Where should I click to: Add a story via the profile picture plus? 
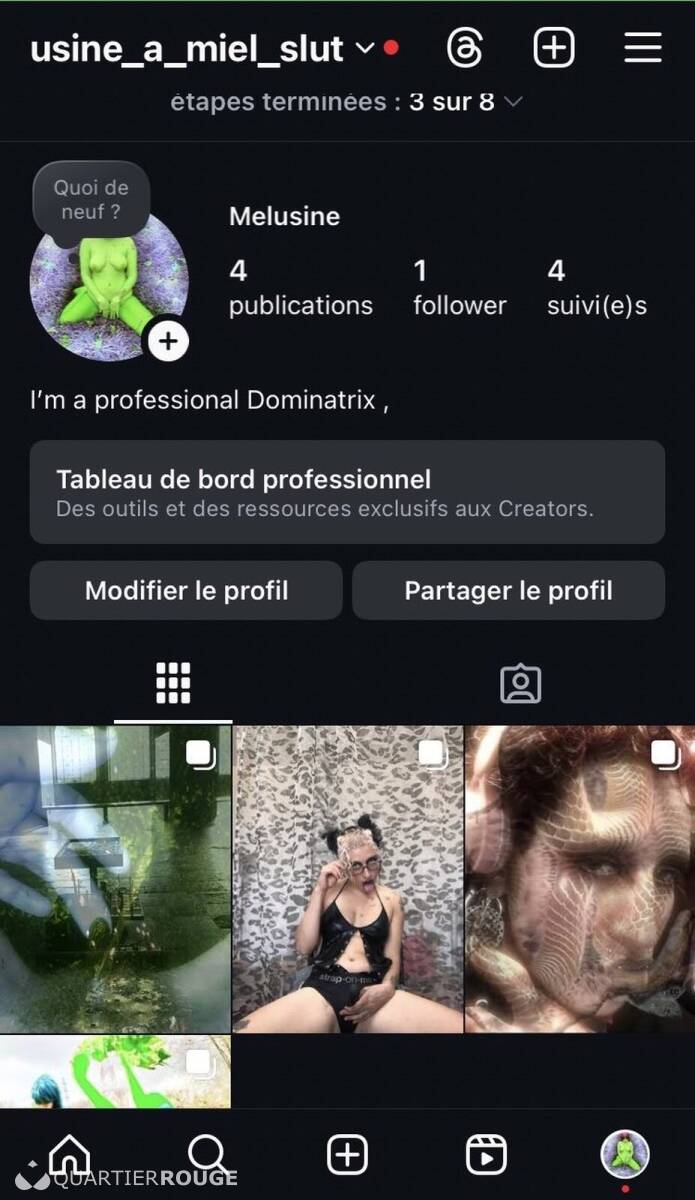[168, 341]
